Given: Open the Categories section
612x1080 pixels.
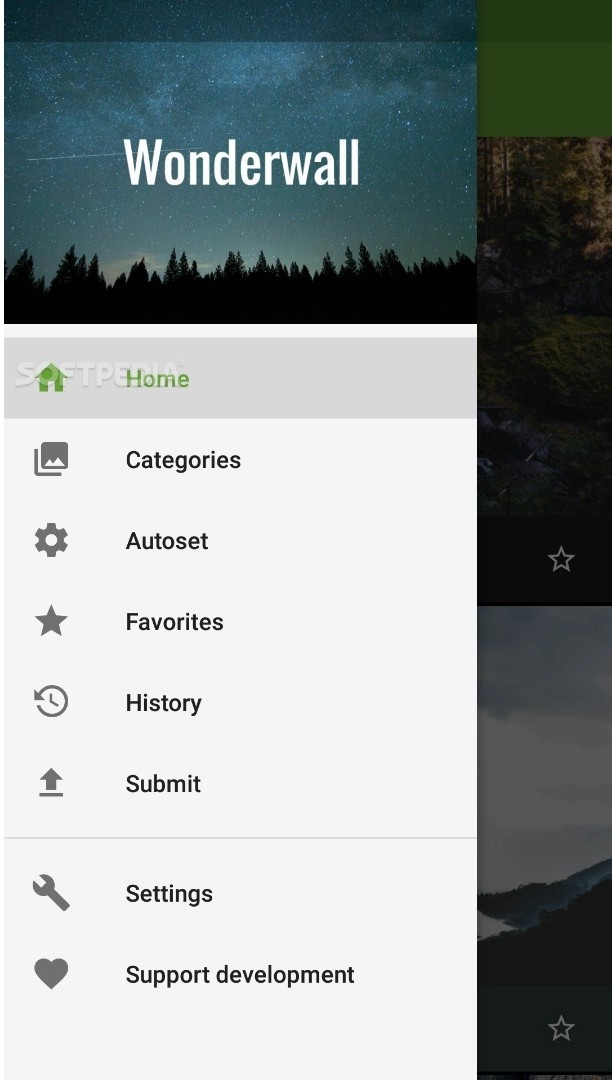Looking at the screenshot, I should [183, 460].
